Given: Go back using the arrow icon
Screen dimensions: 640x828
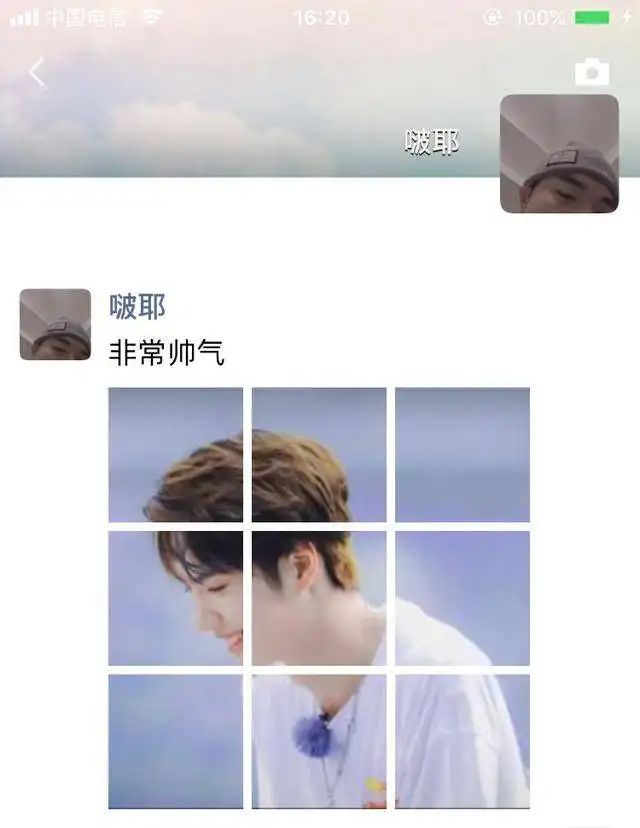Looking at the screenshot, I should click(37, 72).
